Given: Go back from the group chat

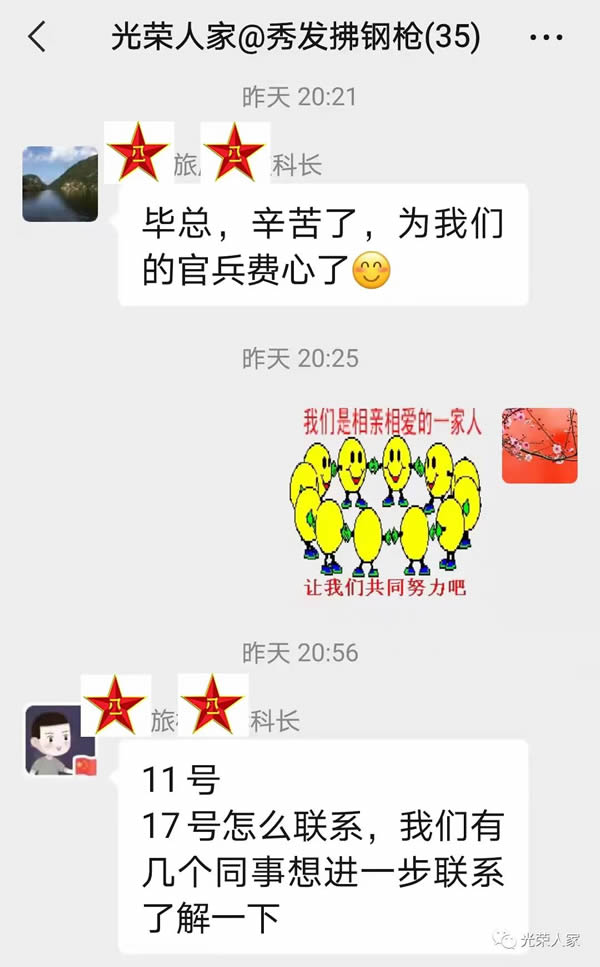Looking at the screenshot, I should [37, 38].
